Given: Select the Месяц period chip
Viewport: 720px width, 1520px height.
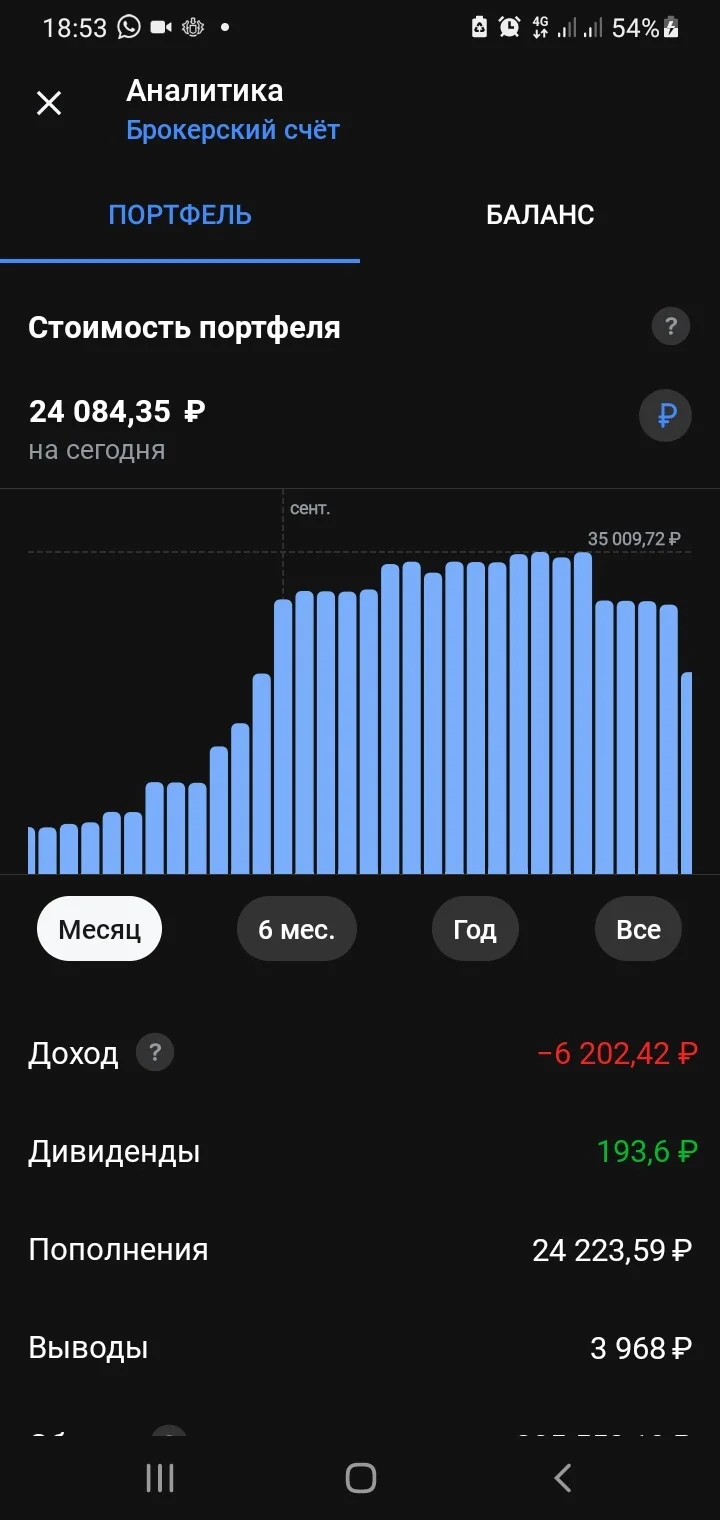Looking at the screenshot, I should click(x=99, y=929).
